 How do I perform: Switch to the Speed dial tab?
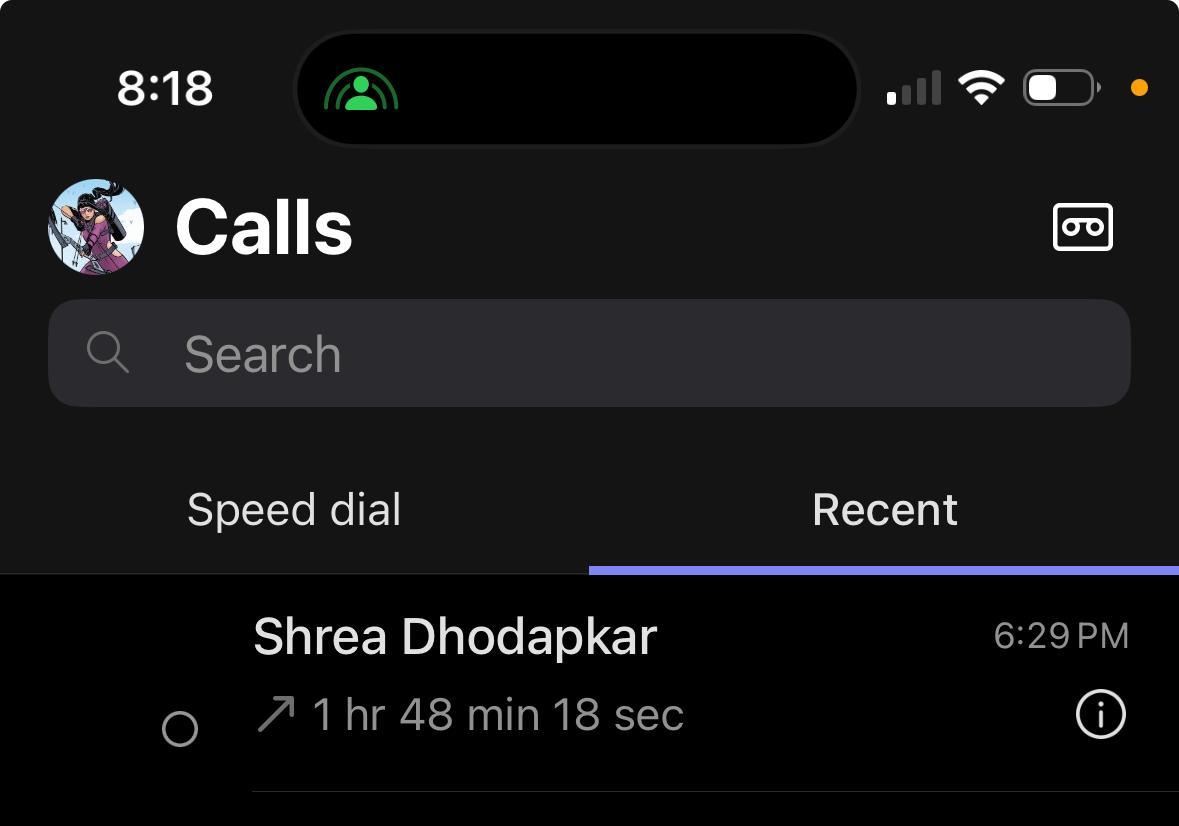(294, 510)
